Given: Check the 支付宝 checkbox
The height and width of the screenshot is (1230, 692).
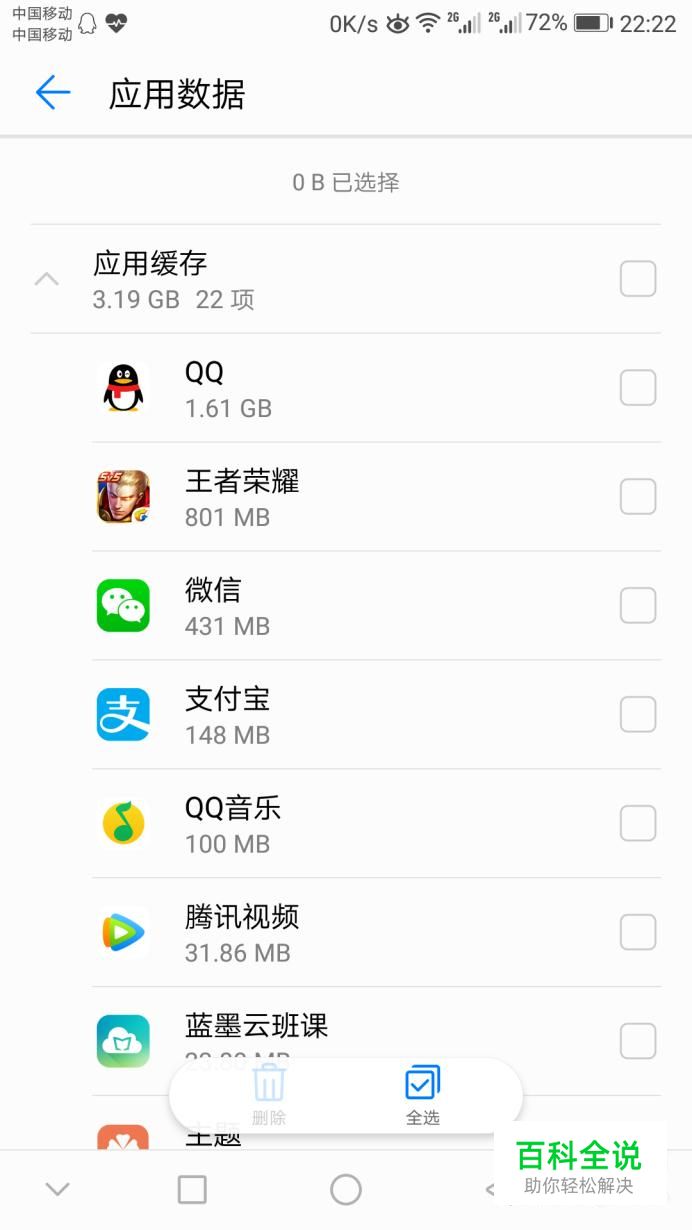Looking at the screenshot, I should pos(638,715).
